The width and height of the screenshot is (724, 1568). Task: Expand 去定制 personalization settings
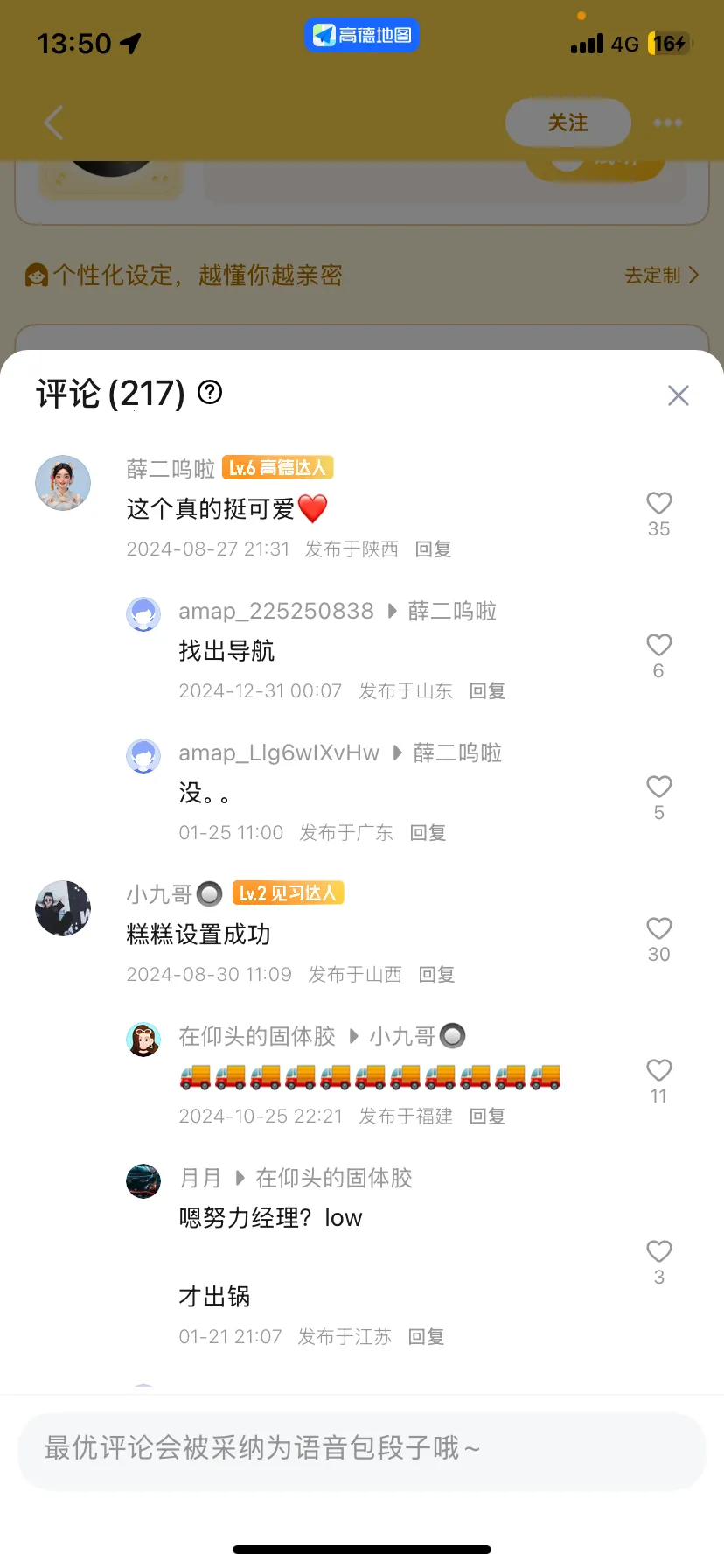tap(661, 276)
